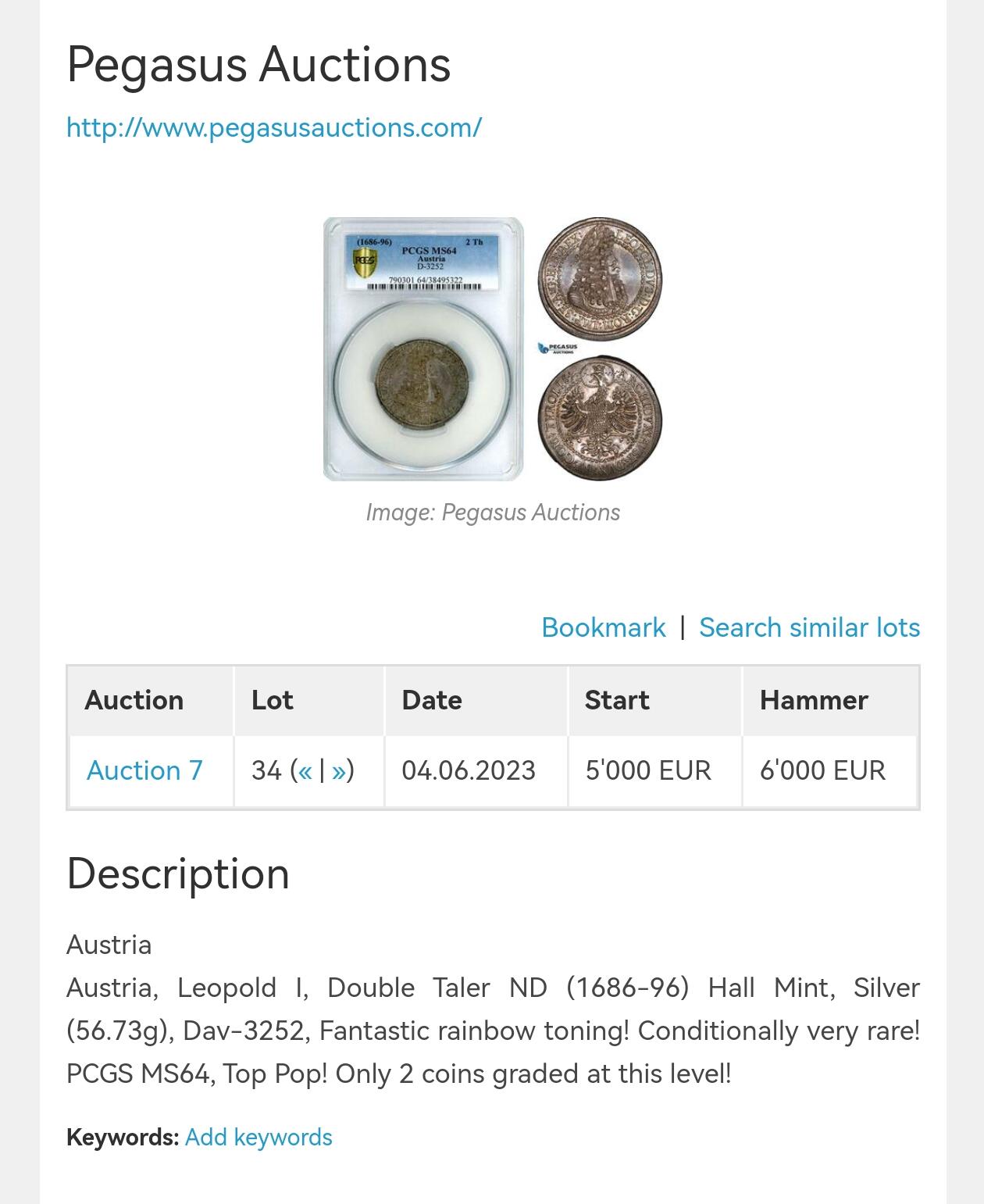The image size is (984, 1204).
Task: Open the coin lot image
Action: (x=493, y=349)
